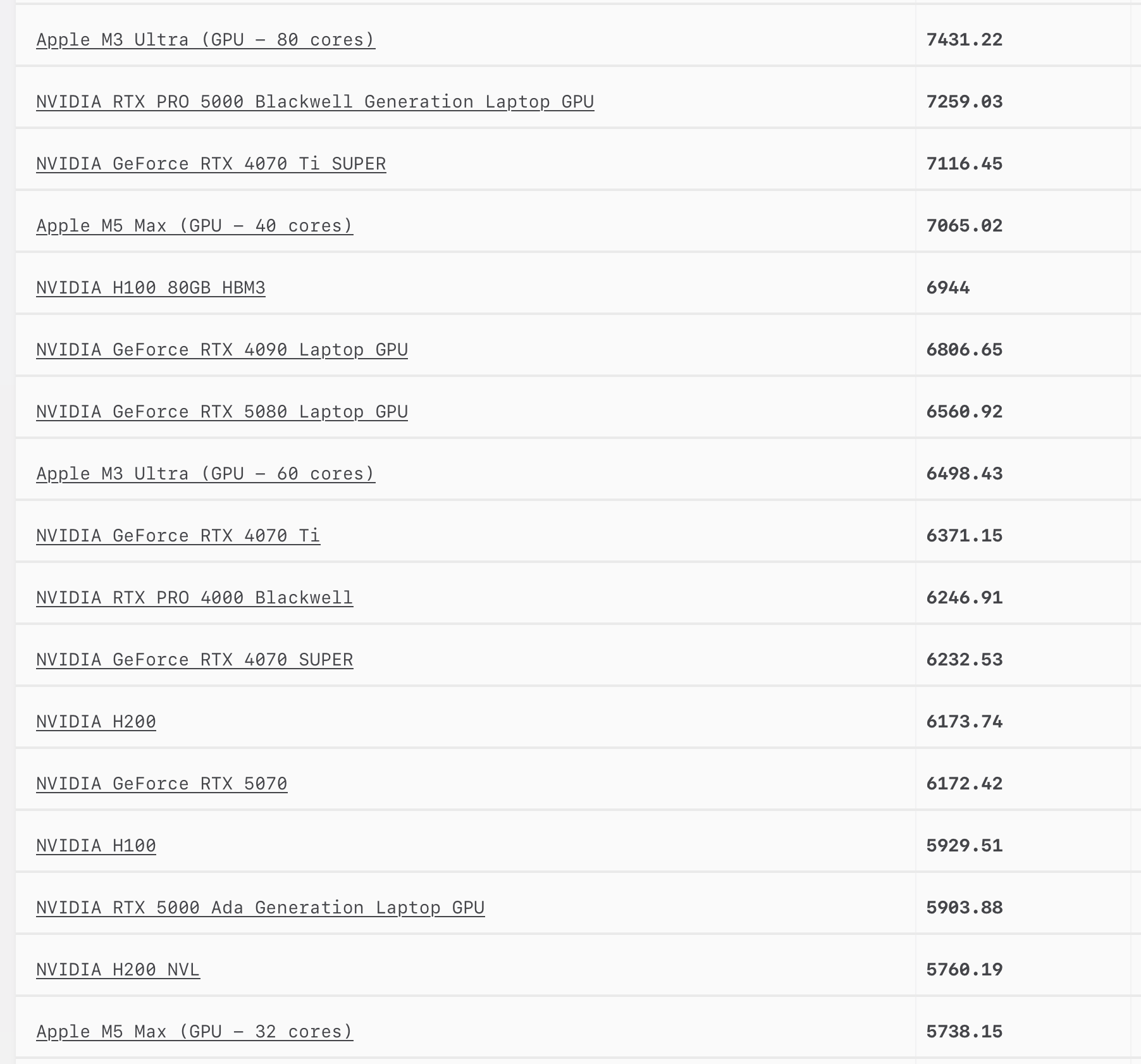Viewport: 1141px width, 1064px height.
Task: Open the NVIDIA H200 link
Action: tap(96, 722)
